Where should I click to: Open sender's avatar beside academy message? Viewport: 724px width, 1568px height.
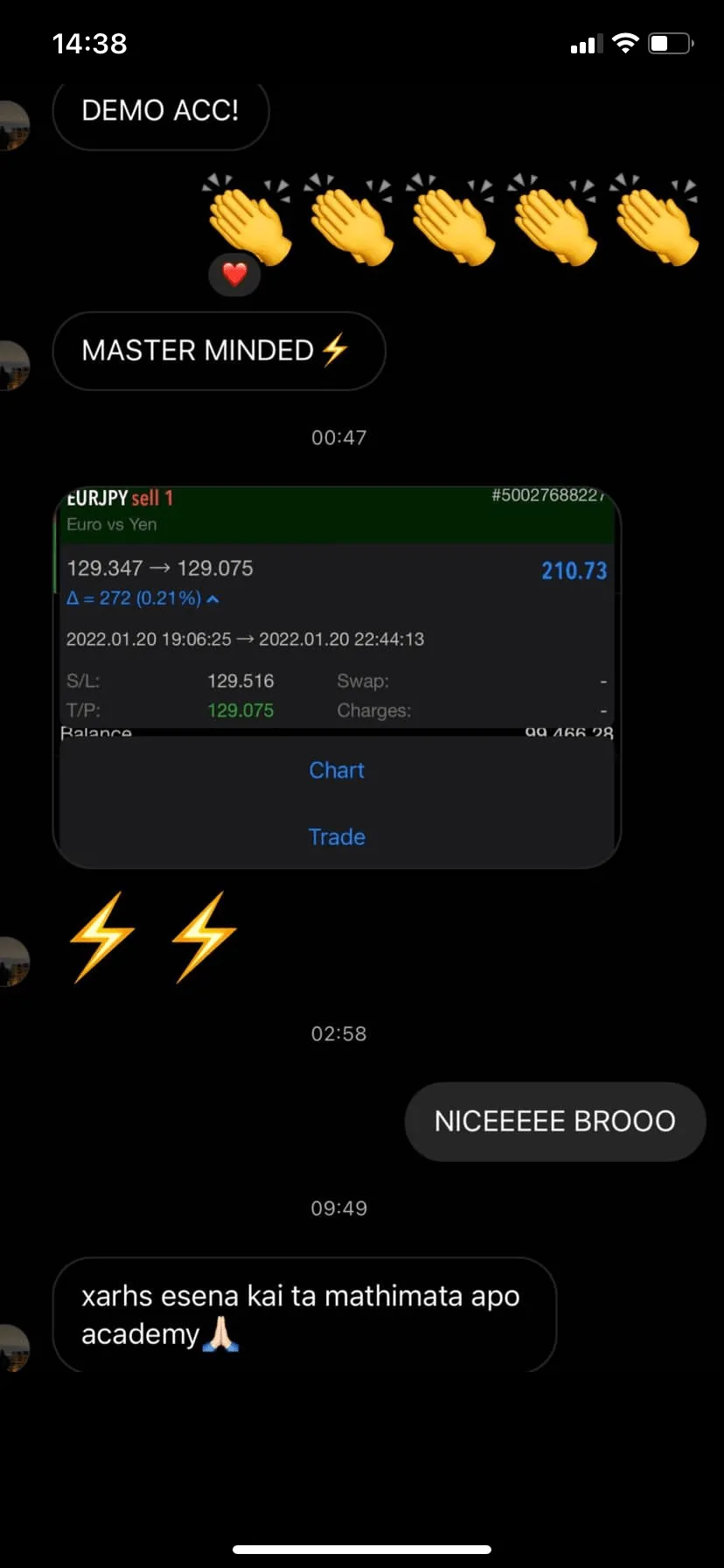pyautogui.click(x=14, y=1347)
